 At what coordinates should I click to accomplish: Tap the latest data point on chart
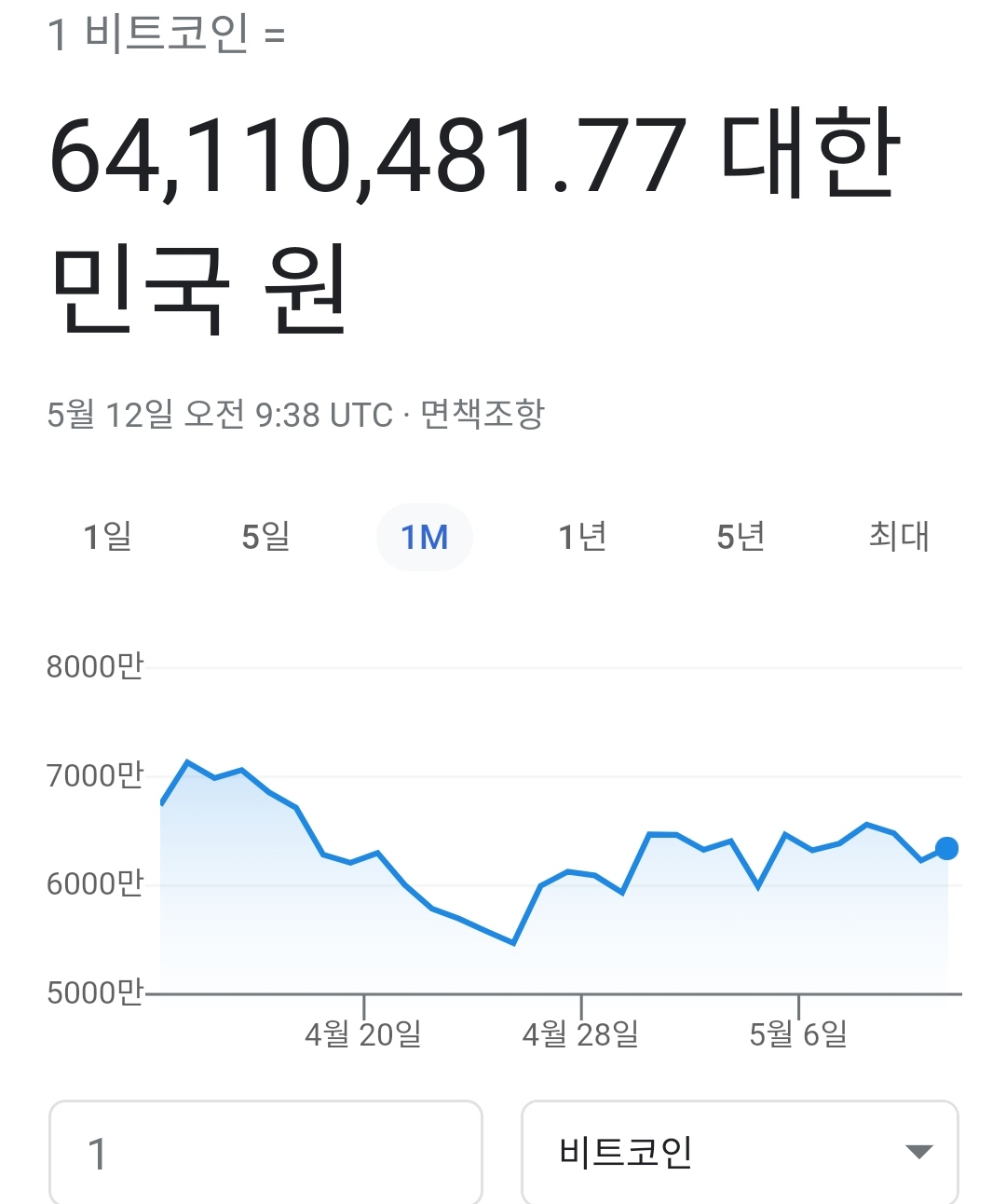[946, 848]
